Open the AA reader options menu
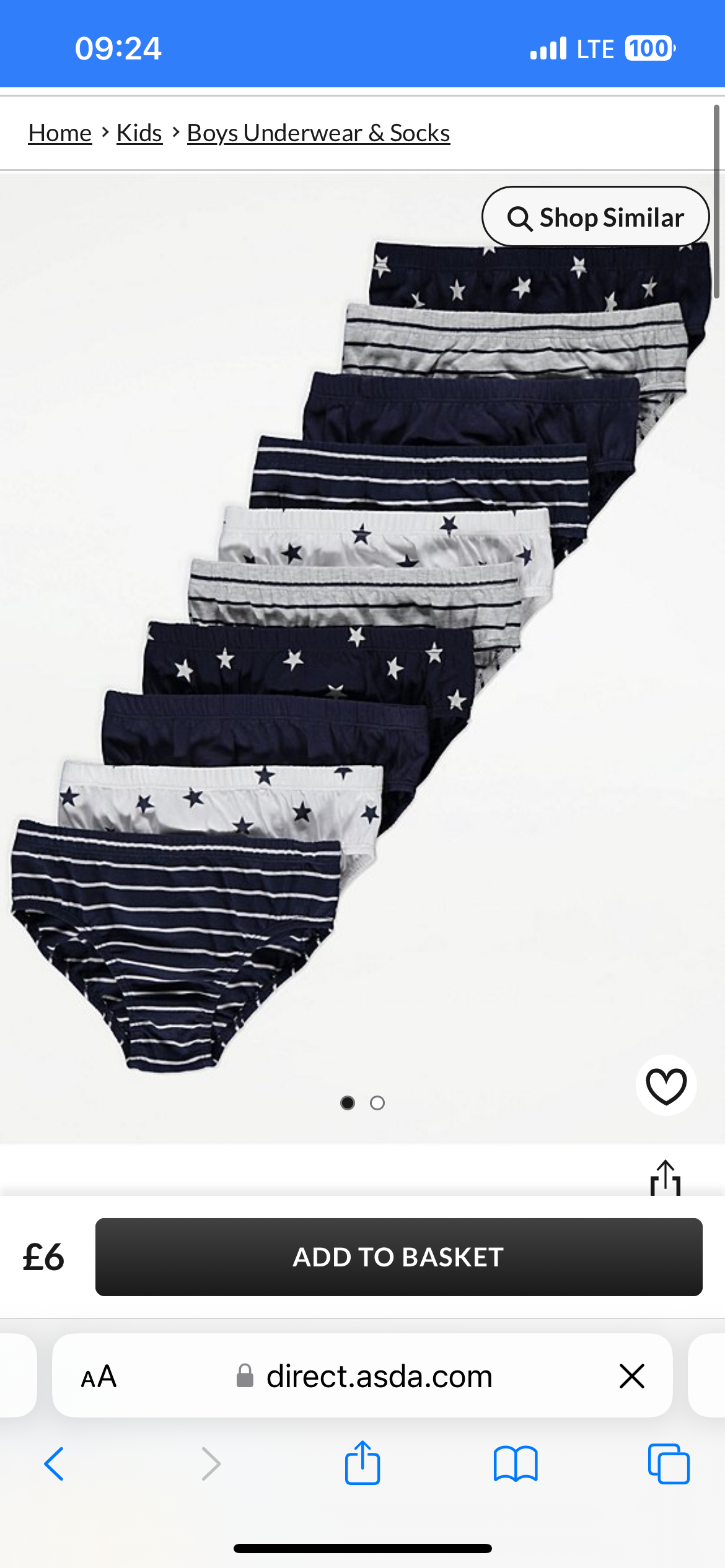This screenshot has width=725, height=1568. [99, 1376]
